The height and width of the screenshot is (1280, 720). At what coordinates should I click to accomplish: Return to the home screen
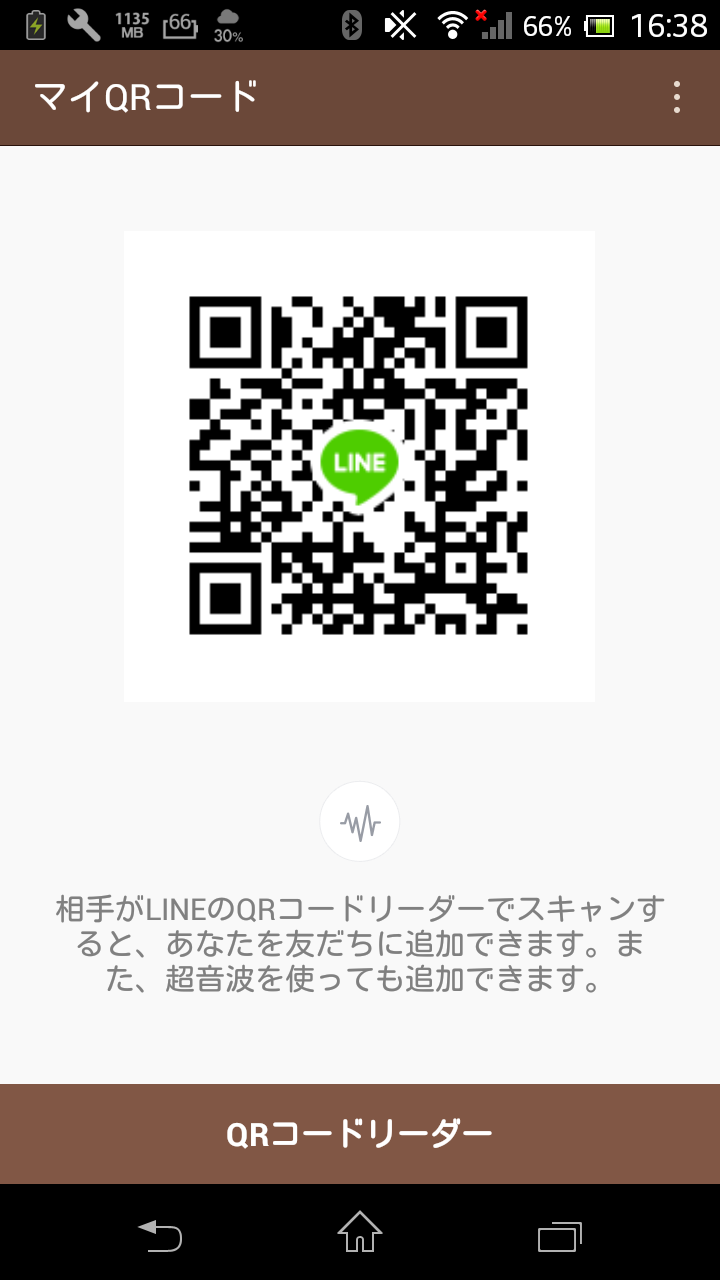click(x=360, y=1233)
